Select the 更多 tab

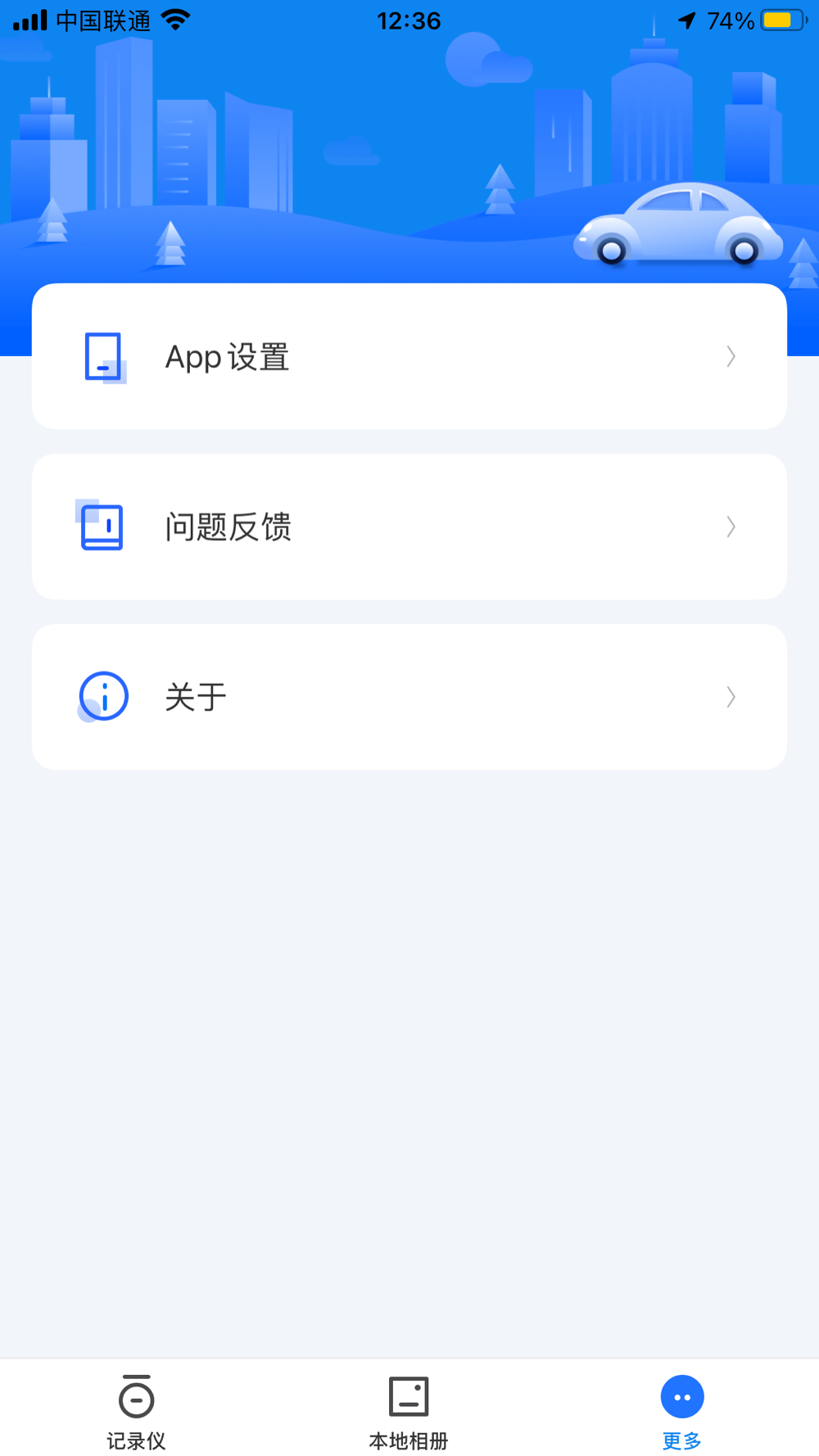(x=682, y=1412)
